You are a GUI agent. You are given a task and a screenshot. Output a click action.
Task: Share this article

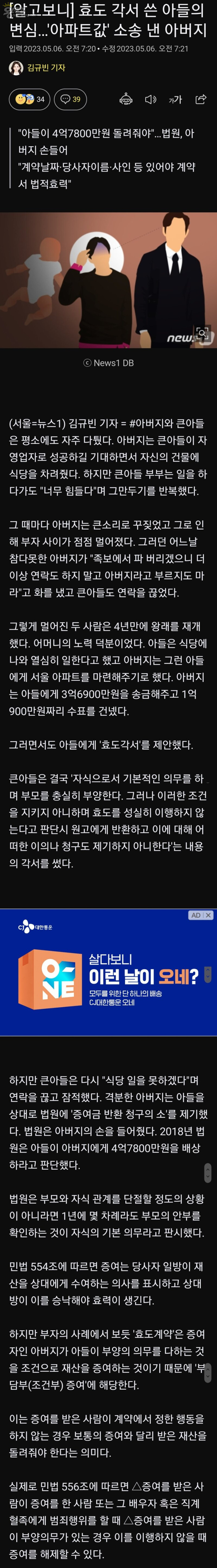(201, 99)
